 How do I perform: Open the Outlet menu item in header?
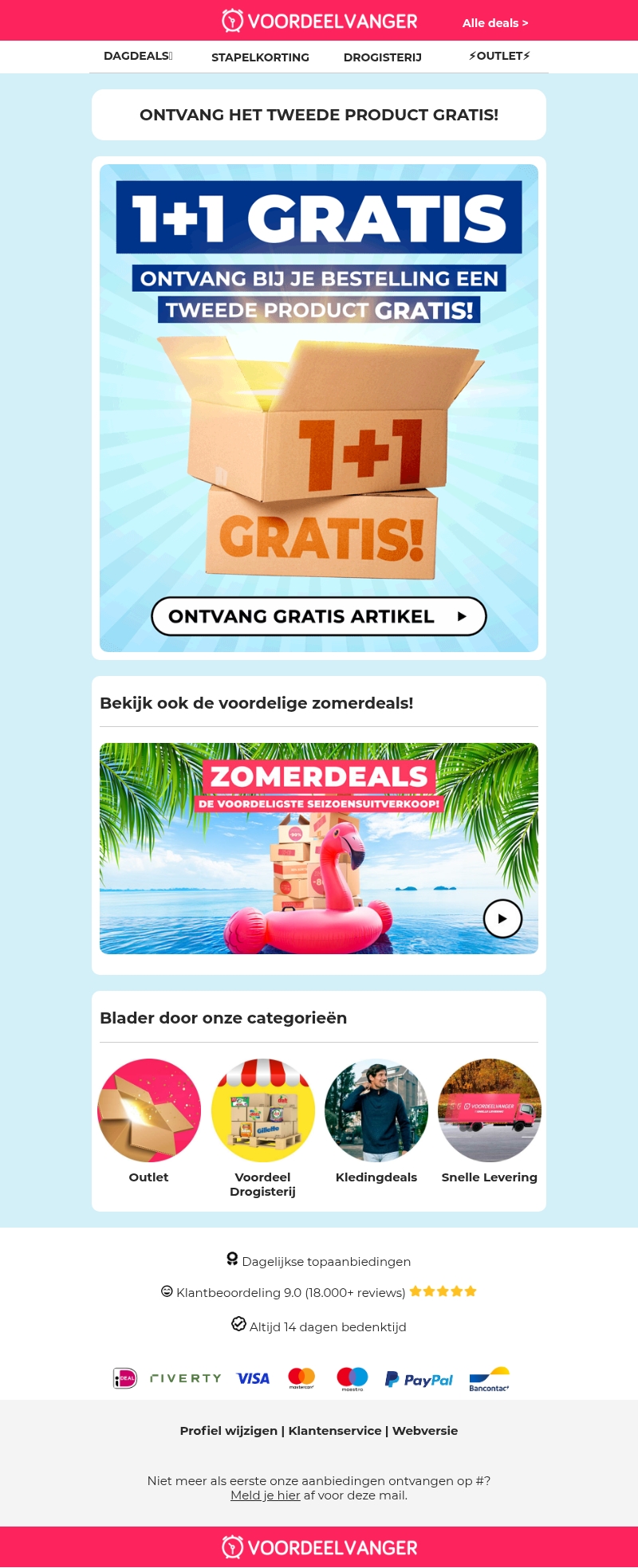499,56
